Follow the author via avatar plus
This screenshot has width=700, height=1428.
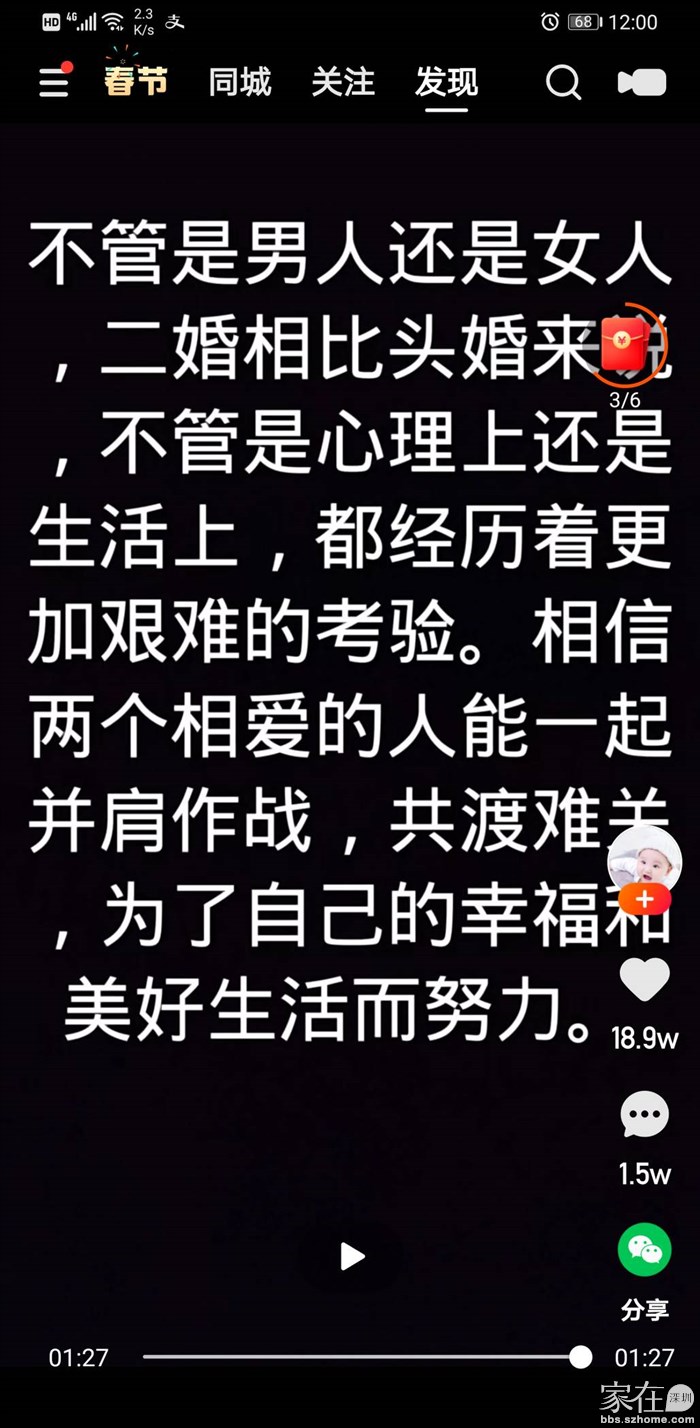(x=645, y=899)
